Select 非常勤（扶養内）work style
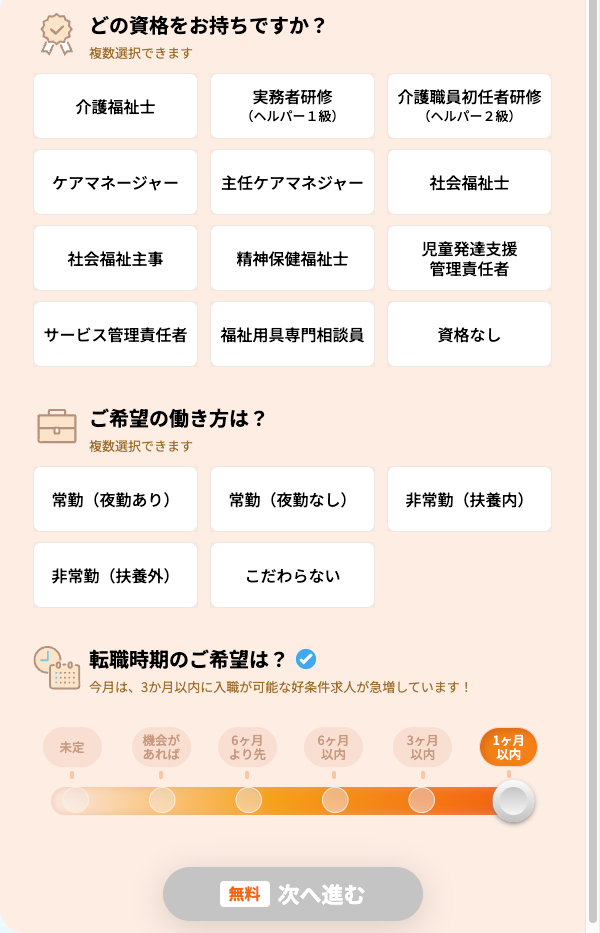 [x=469, y=499]
